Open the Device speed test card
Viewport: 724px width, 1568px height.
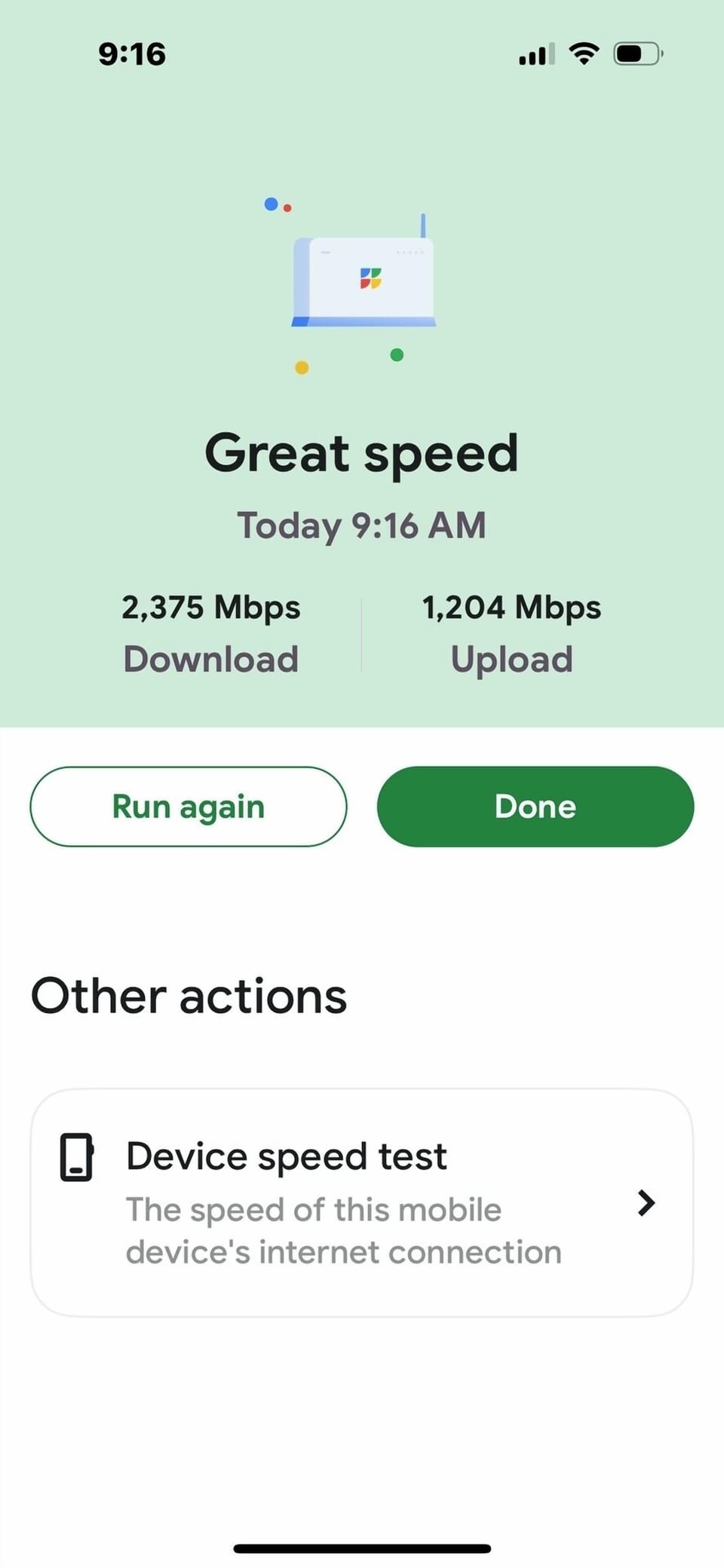362,1203
